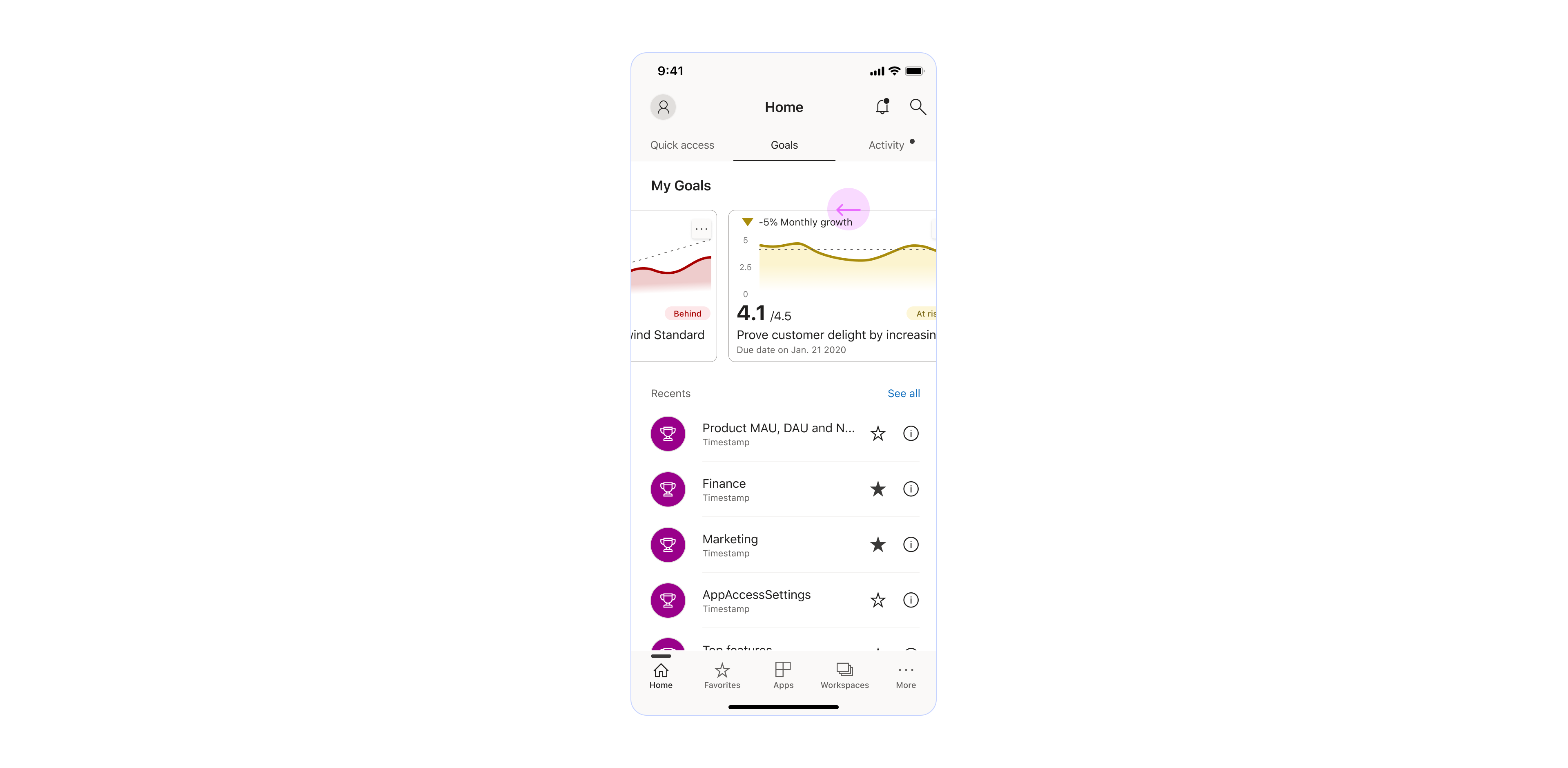Viewport: 1568px width, 768px height.
Task: Open the notifications bell
Action: (882, 107)
